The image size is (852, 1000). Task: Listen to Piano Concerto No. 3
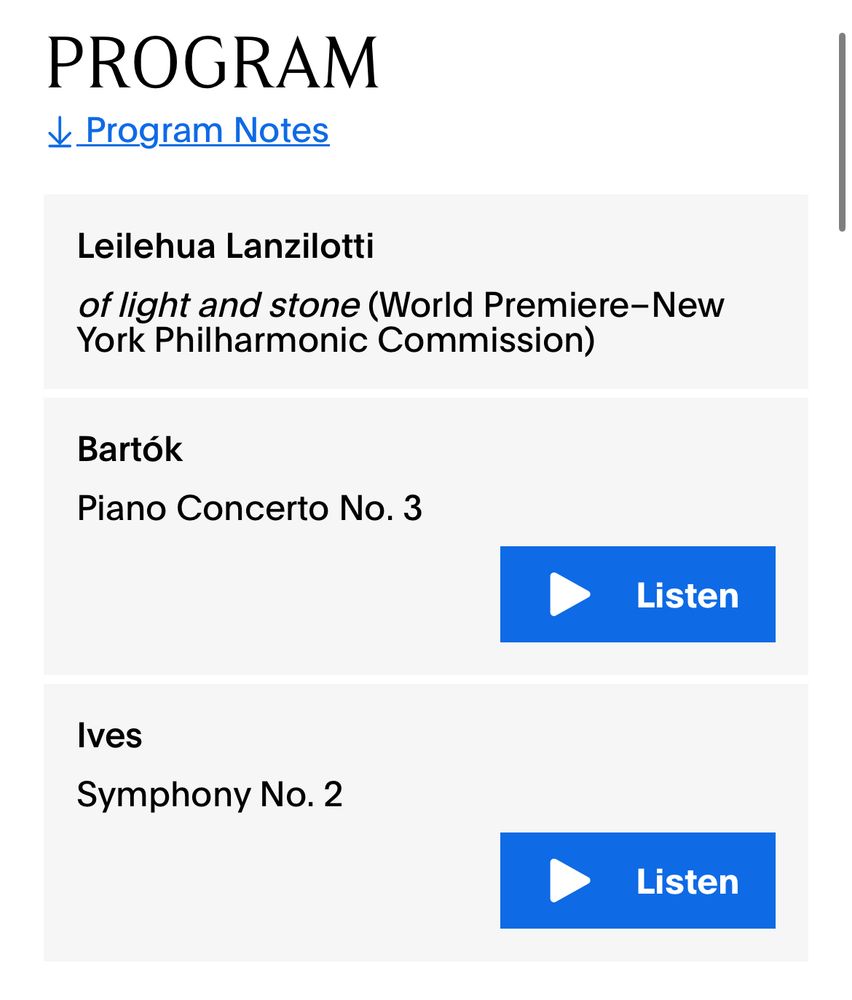(637, 594)
